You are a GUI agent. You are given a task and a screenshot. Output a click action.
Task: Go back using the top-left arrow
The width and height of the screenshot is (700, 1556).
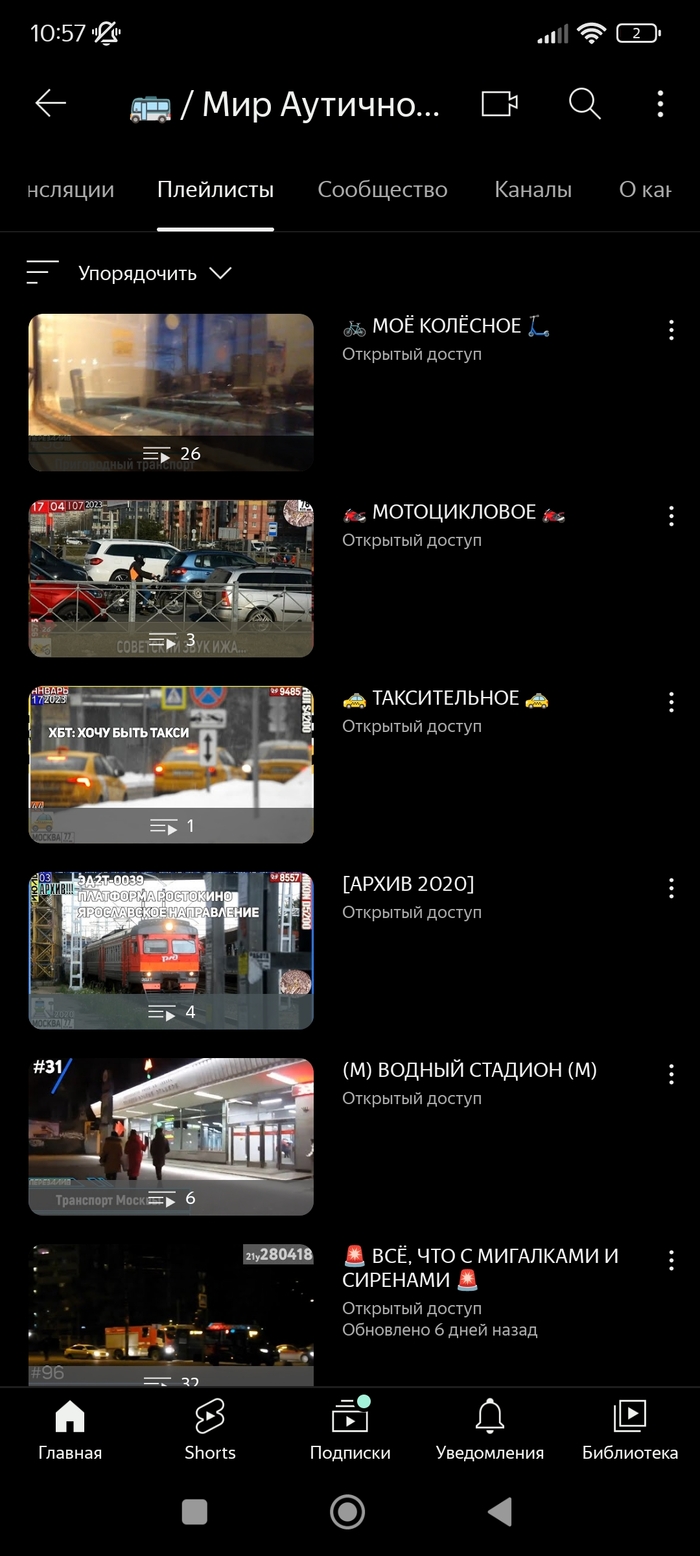(50, 103)
